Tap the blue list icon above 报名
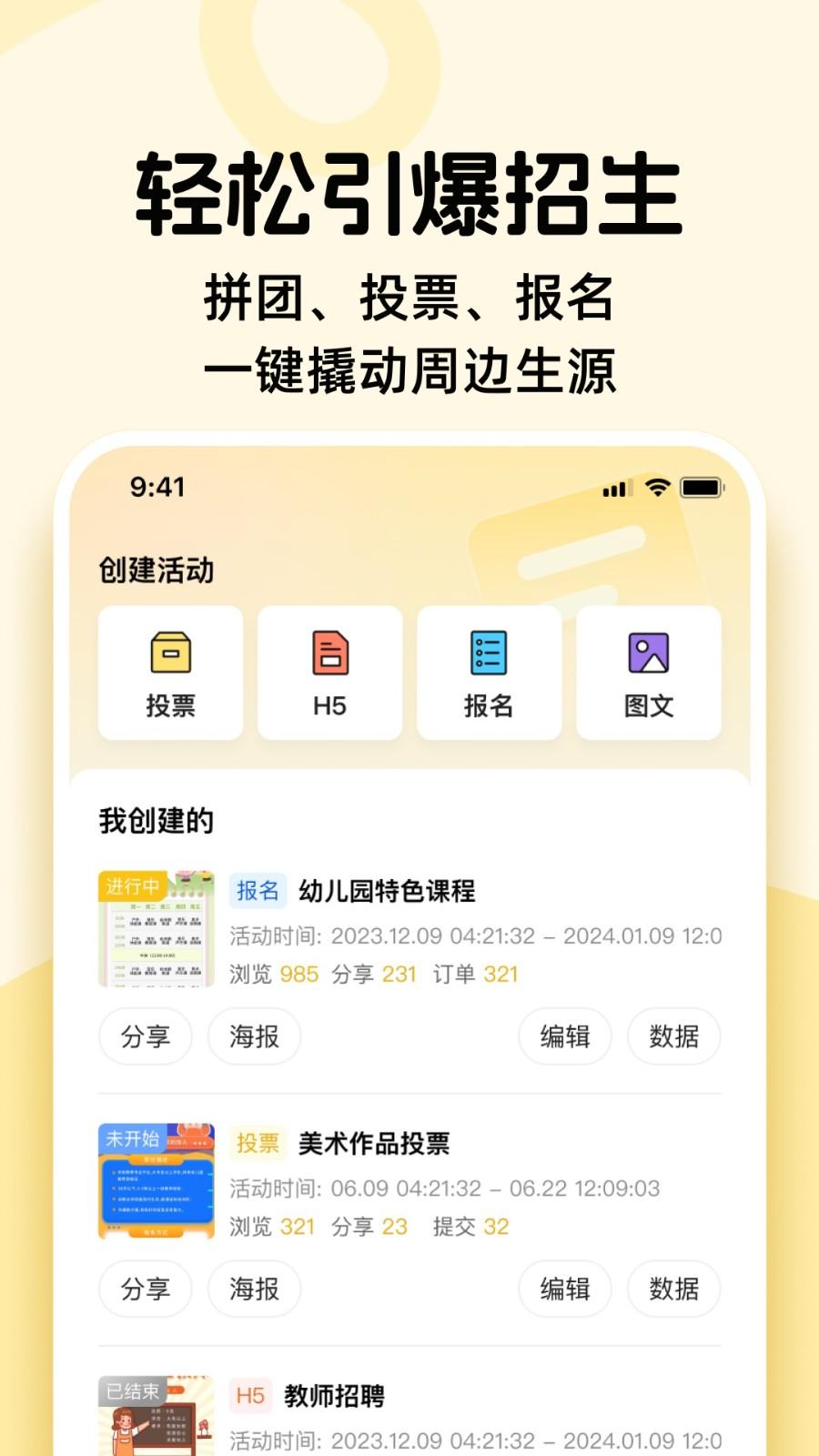 pyautogui.click(x=489, y=651)
